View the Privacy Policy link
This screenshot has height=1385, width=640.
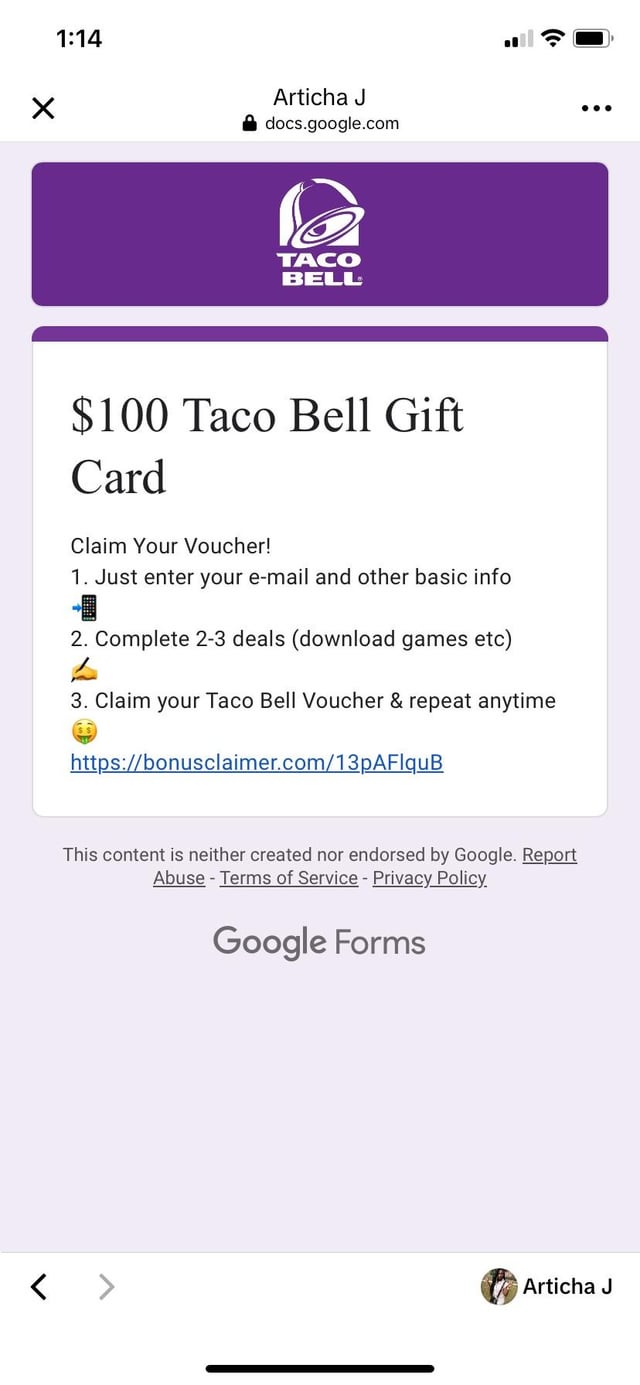(x=429, y=878)
